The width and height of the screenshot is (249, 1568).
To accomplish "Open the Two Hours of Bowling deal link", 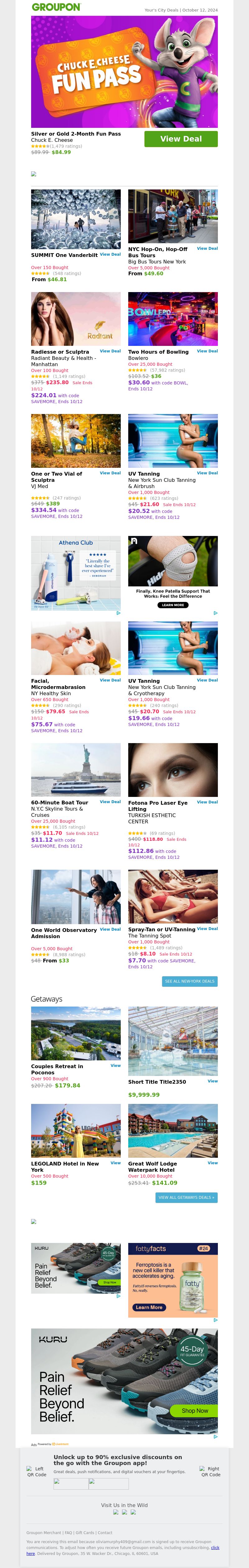I will click(207, 351).
